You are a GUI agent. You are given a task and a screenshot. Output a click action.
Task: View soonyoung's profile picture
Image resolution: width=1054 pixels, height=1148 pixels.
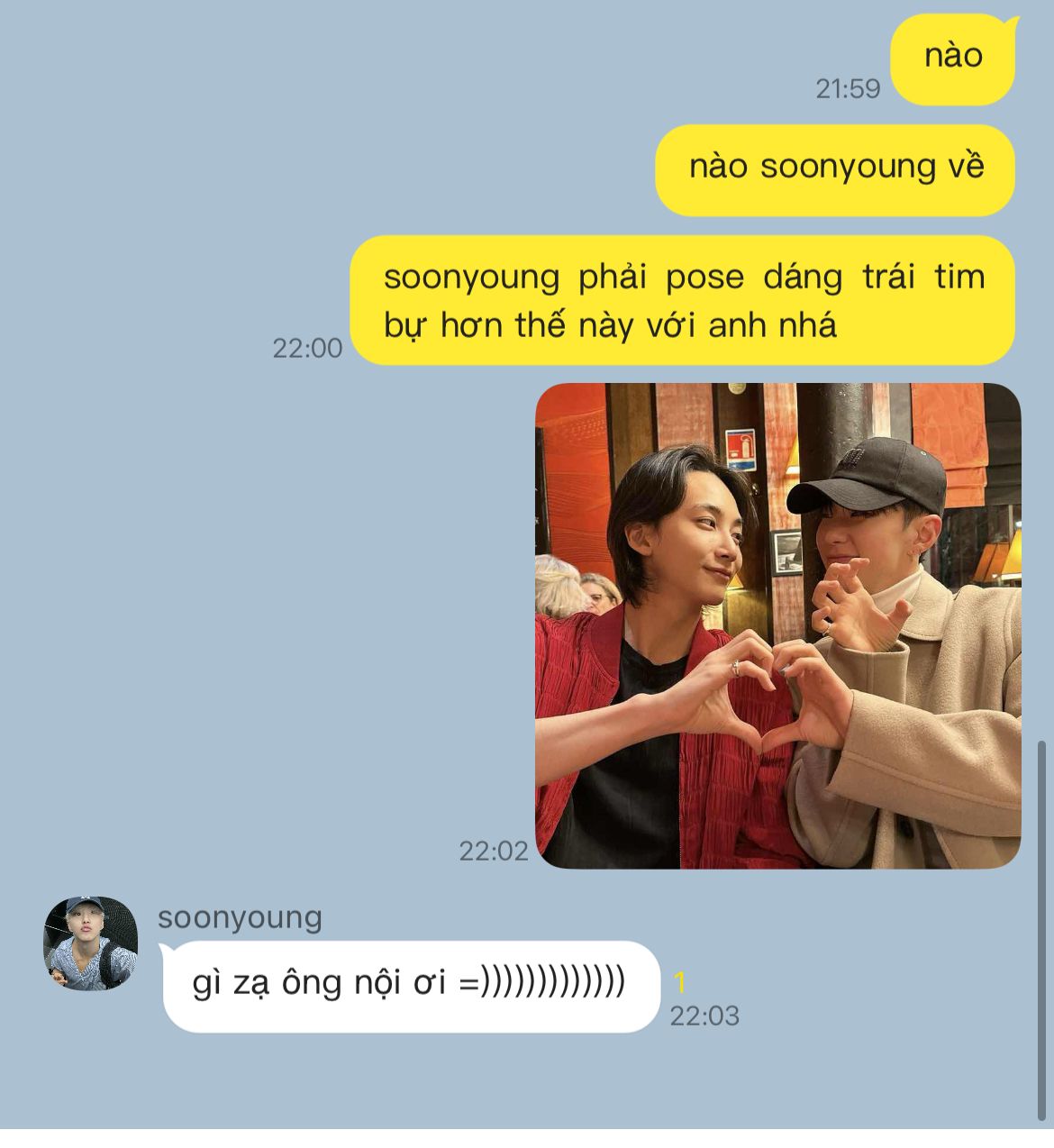tap(90, 943)
